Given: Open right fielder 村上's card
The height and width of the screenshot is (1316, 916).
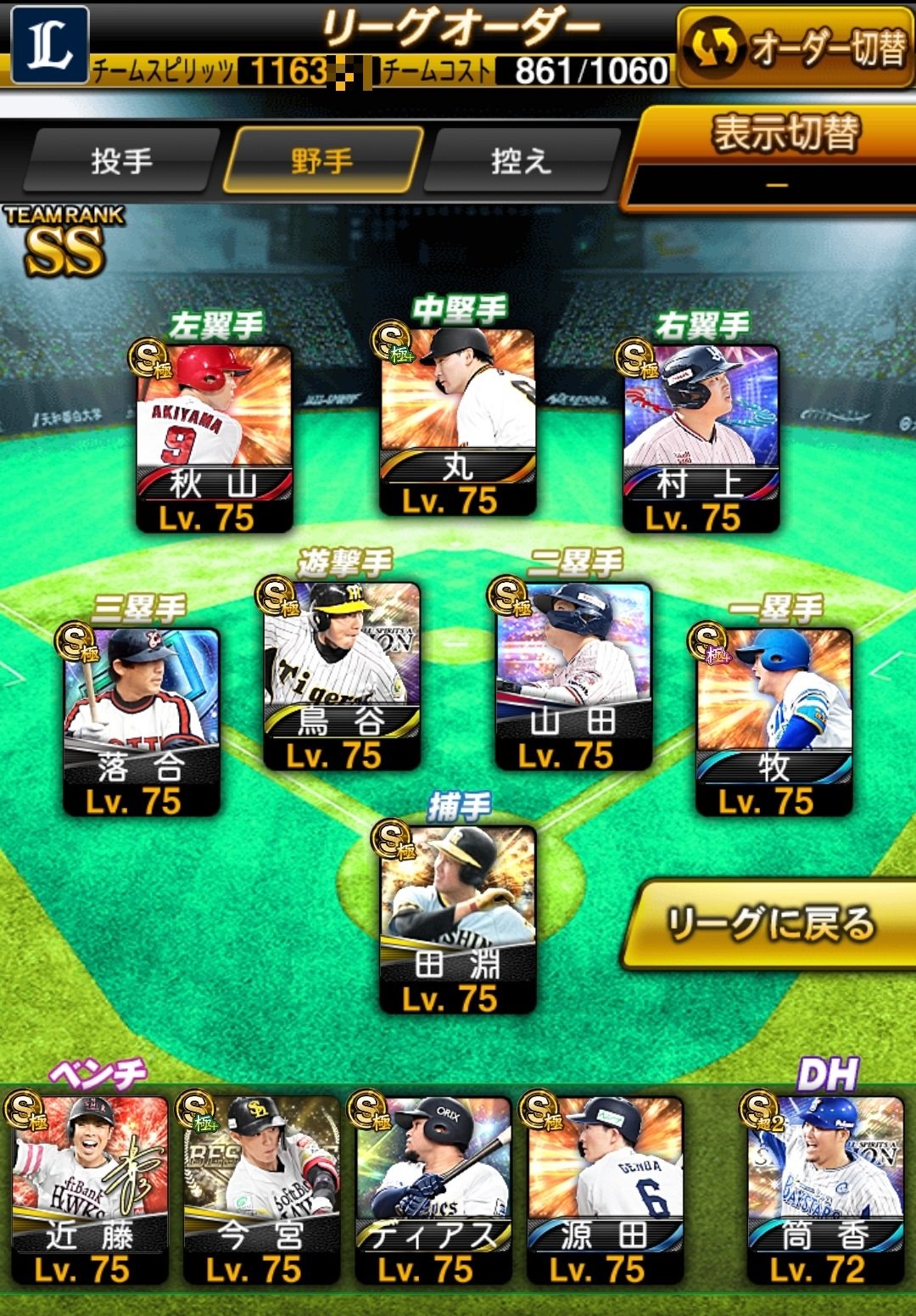Looking at the screenshot, I should pos(701,437).
